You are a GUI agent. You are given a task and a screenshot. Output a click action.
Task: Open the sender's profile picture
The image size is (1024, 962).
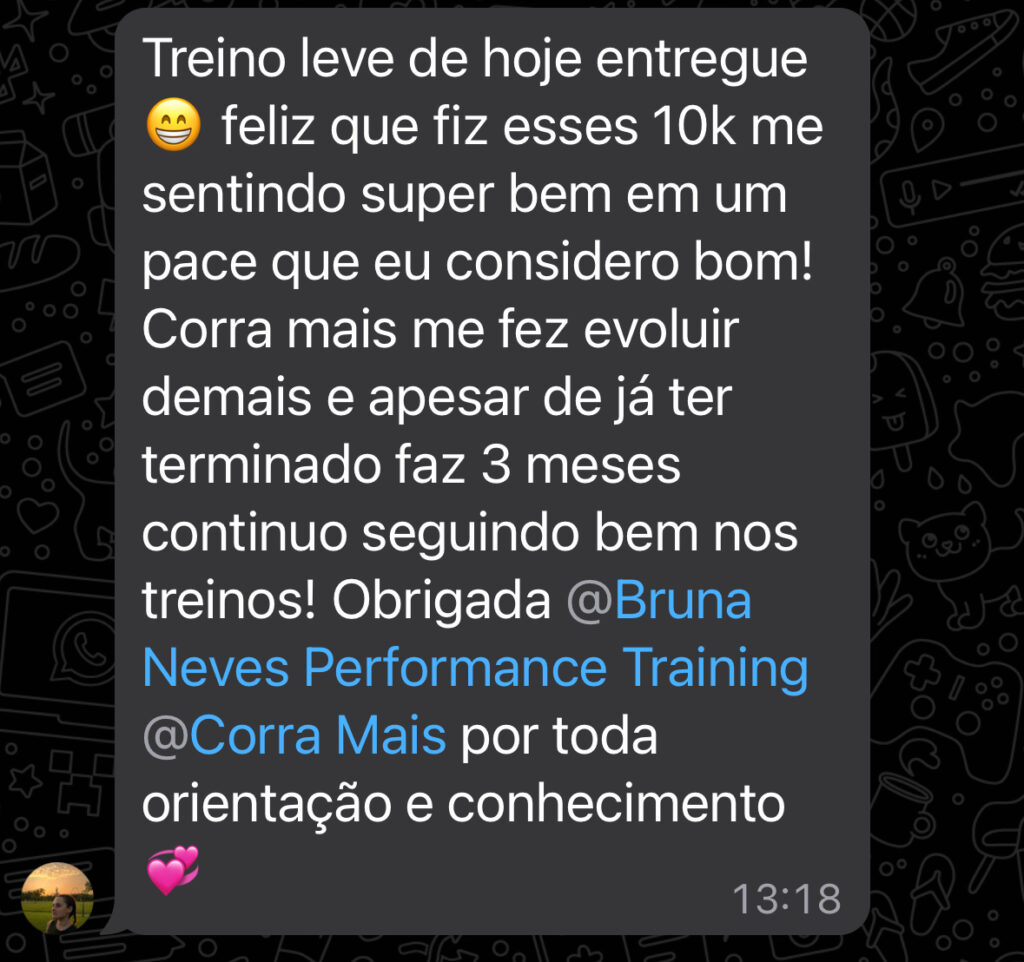pos(57,897)
